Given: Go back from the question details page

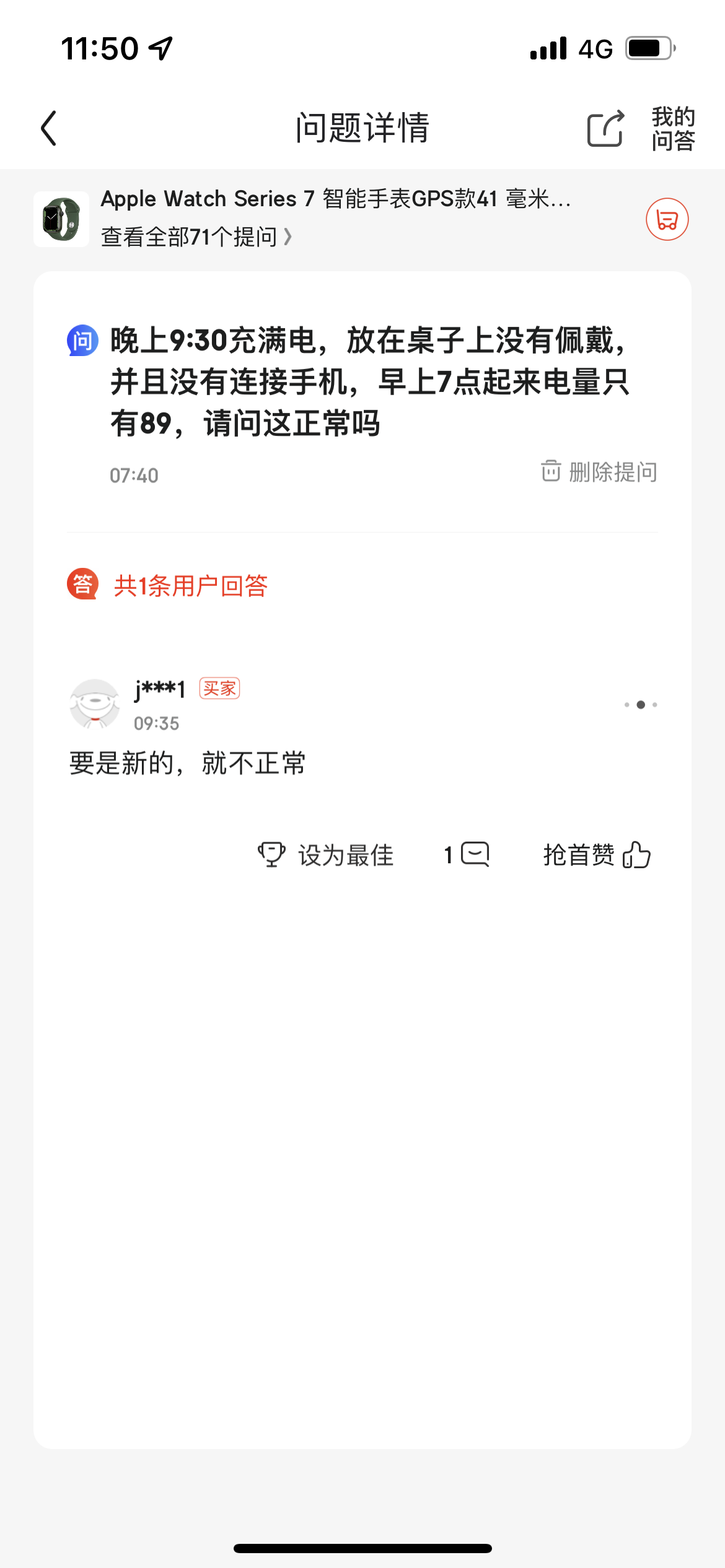Looking at the screenshot, I should (x=49, y=128).
